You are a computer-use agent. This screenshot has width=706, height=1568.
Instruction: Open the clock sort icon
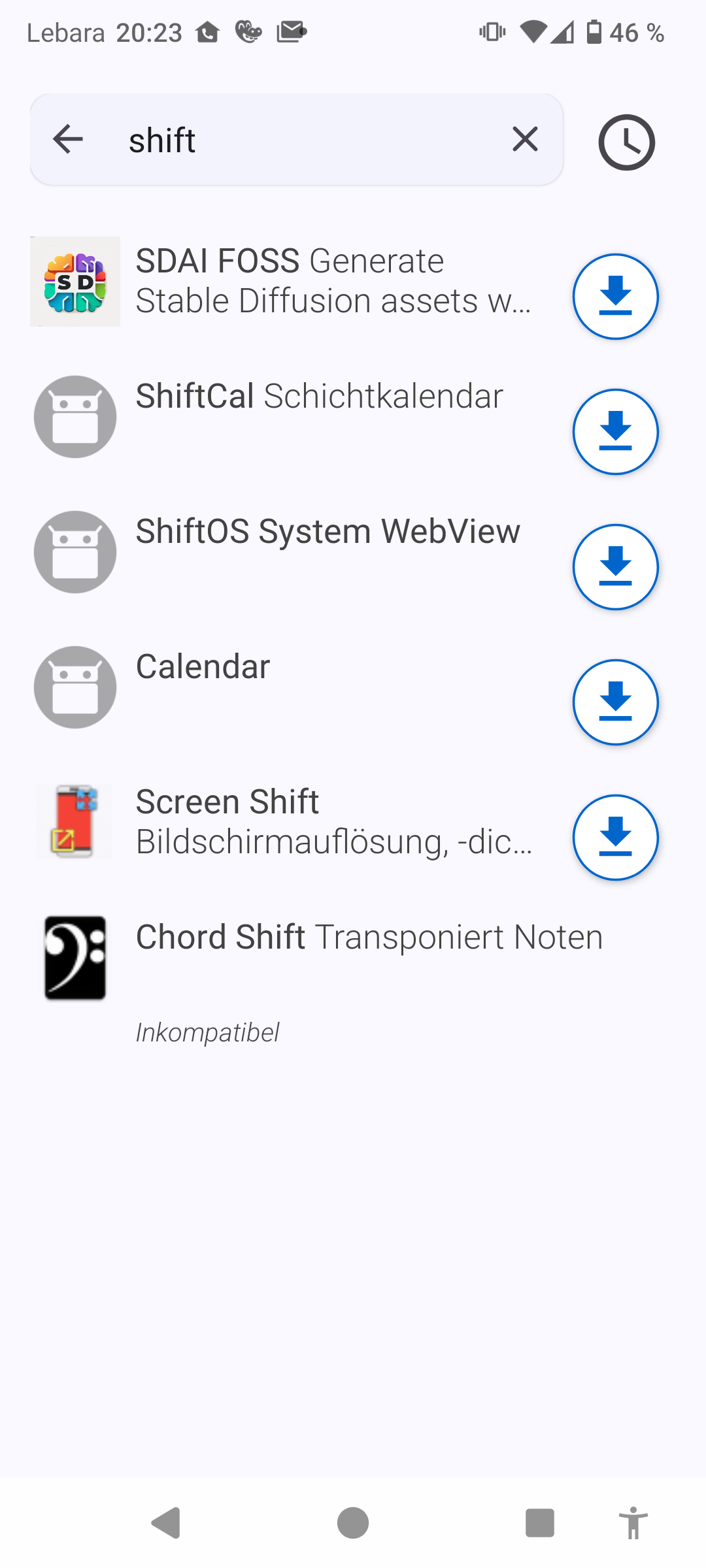(626, 142)
